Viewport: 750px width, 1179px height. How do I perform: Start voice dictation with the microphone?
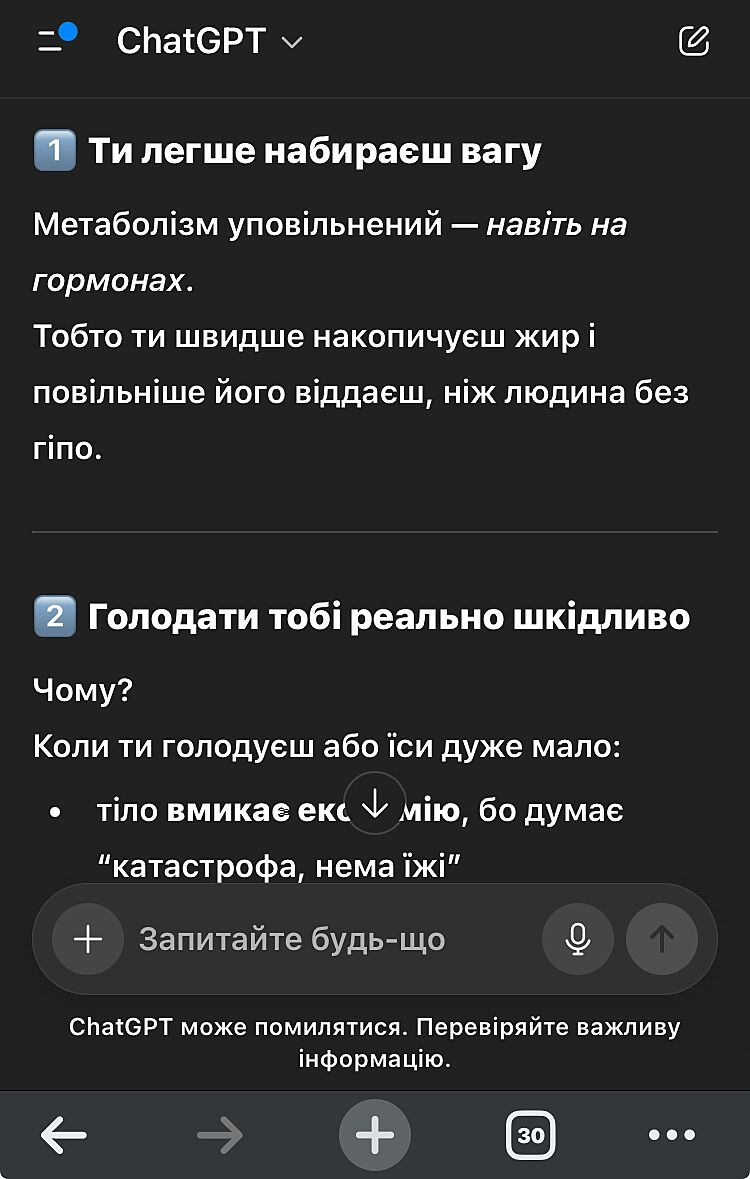577,939
